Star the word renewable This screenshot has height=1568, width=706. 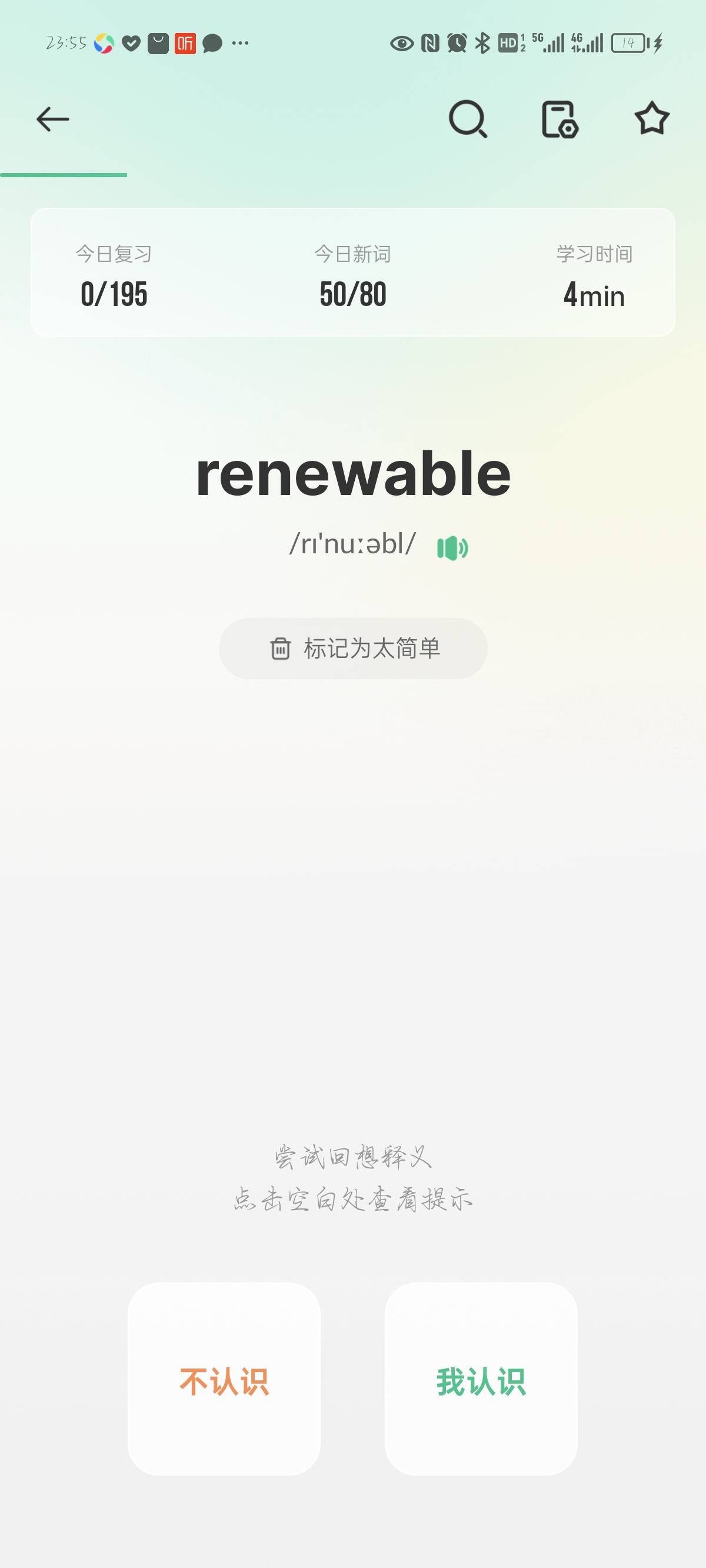pos(652,118)
